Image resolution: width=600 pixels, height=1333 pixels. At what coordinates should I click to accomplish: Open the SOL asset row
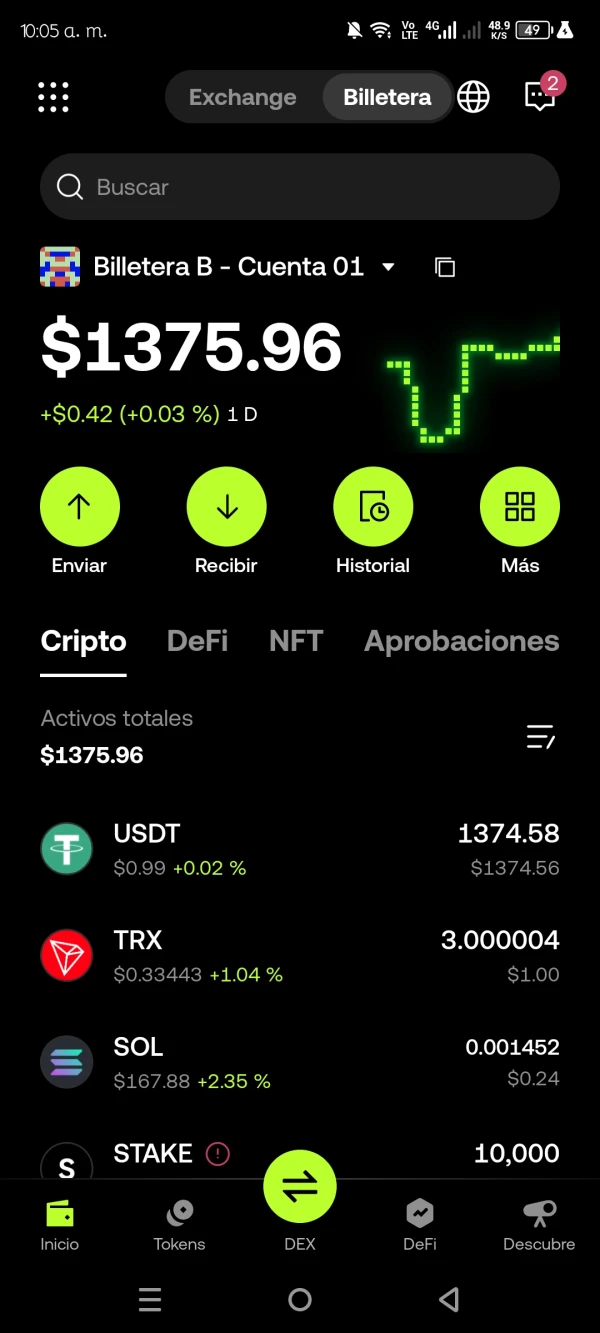point(300,1062)
